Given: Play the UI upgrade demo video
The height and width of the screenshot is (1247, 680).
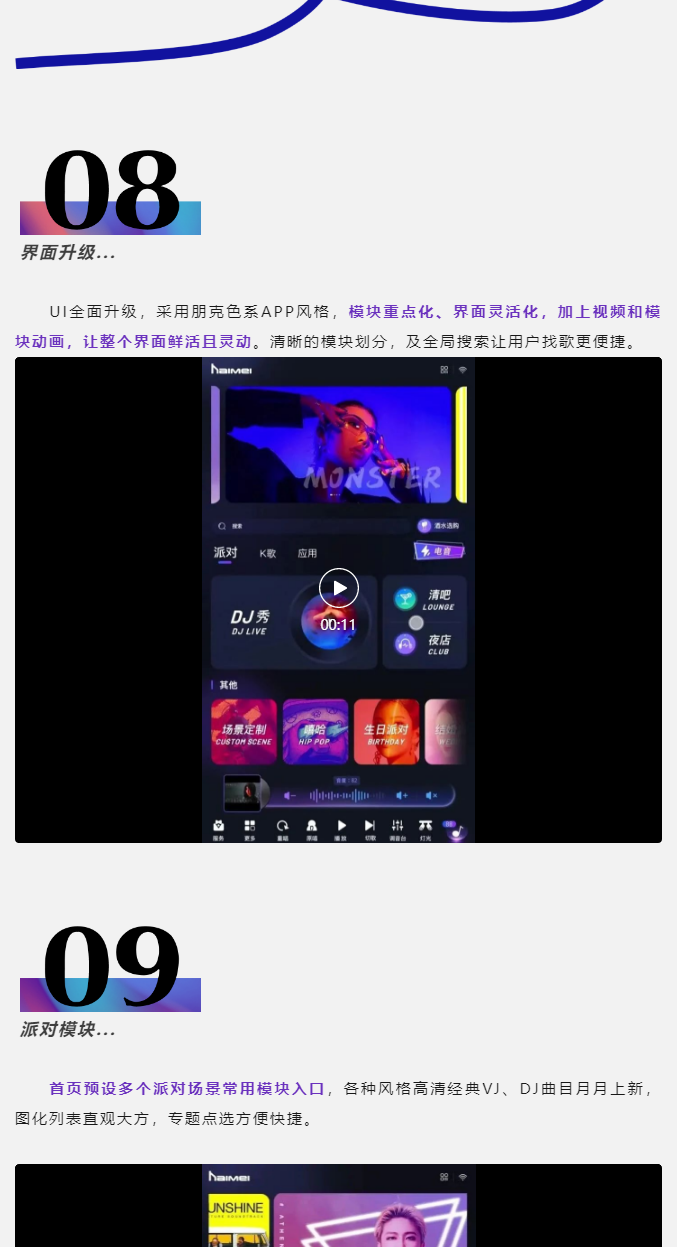Looking at the screenshot, I should (338, 588).
